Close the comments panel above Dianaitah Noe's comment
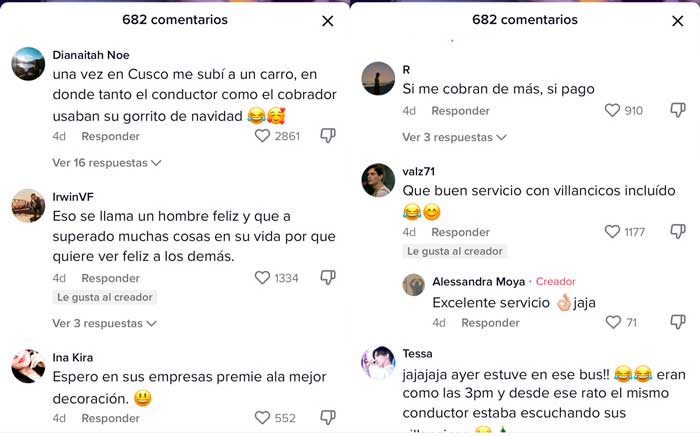This screenshot has height=436, width=700. tap(328, 20)
